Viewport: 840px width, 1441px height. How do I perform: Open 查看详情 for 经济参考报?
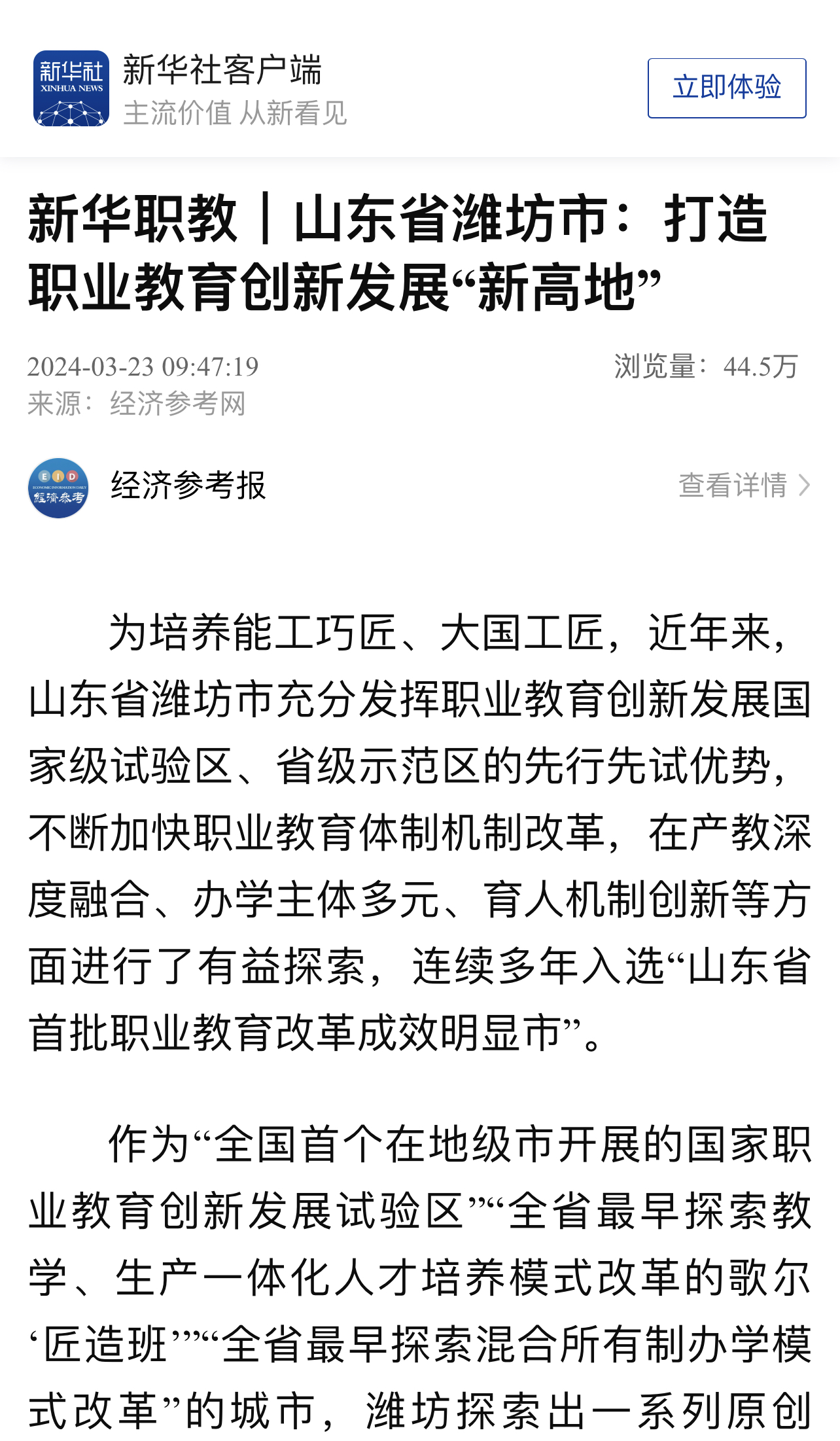744,486
